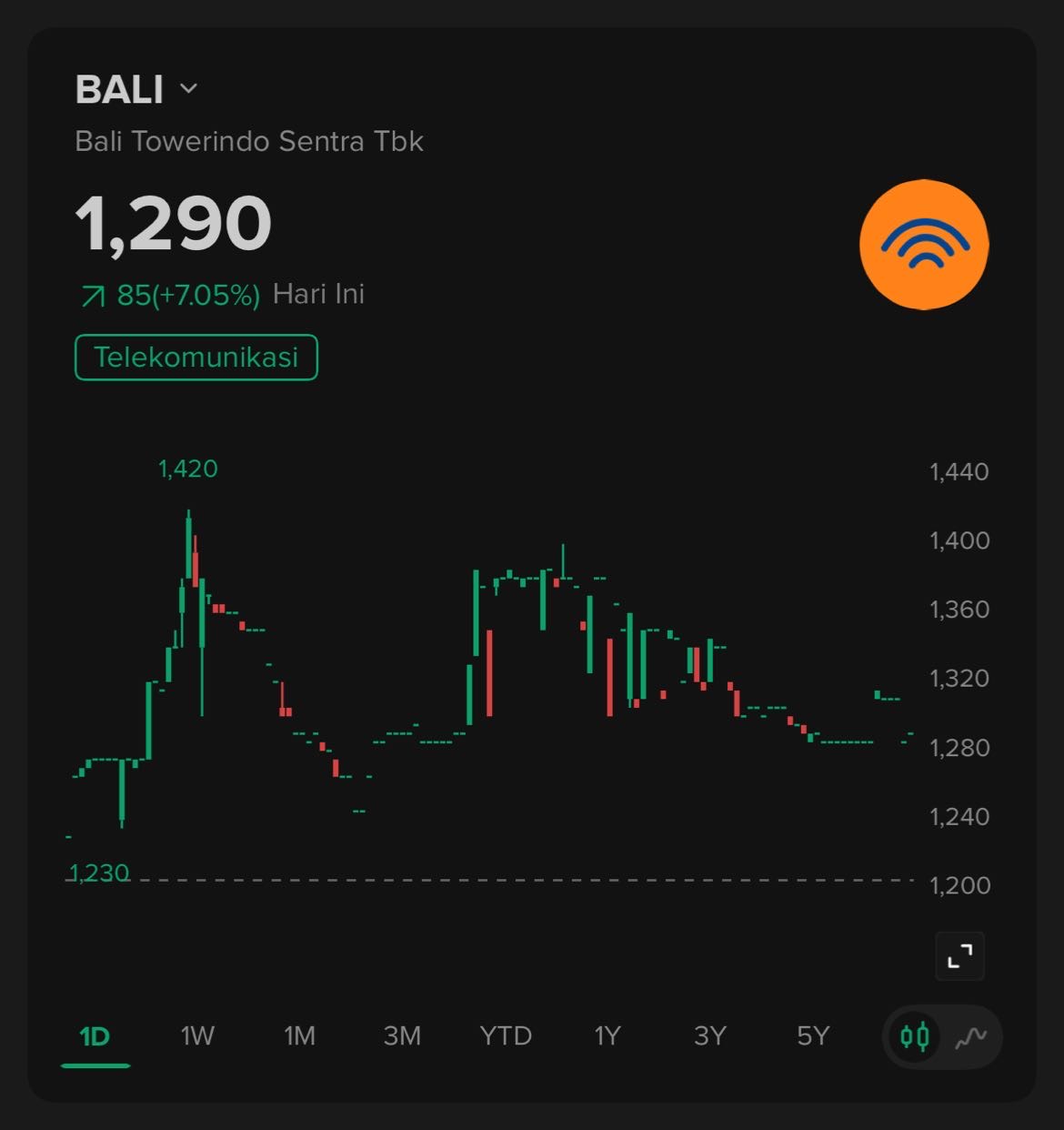This screenshot has width=1064, height=1130.
Task: Open the Telekomunikasi sector chip
Action: pos(196,357)
